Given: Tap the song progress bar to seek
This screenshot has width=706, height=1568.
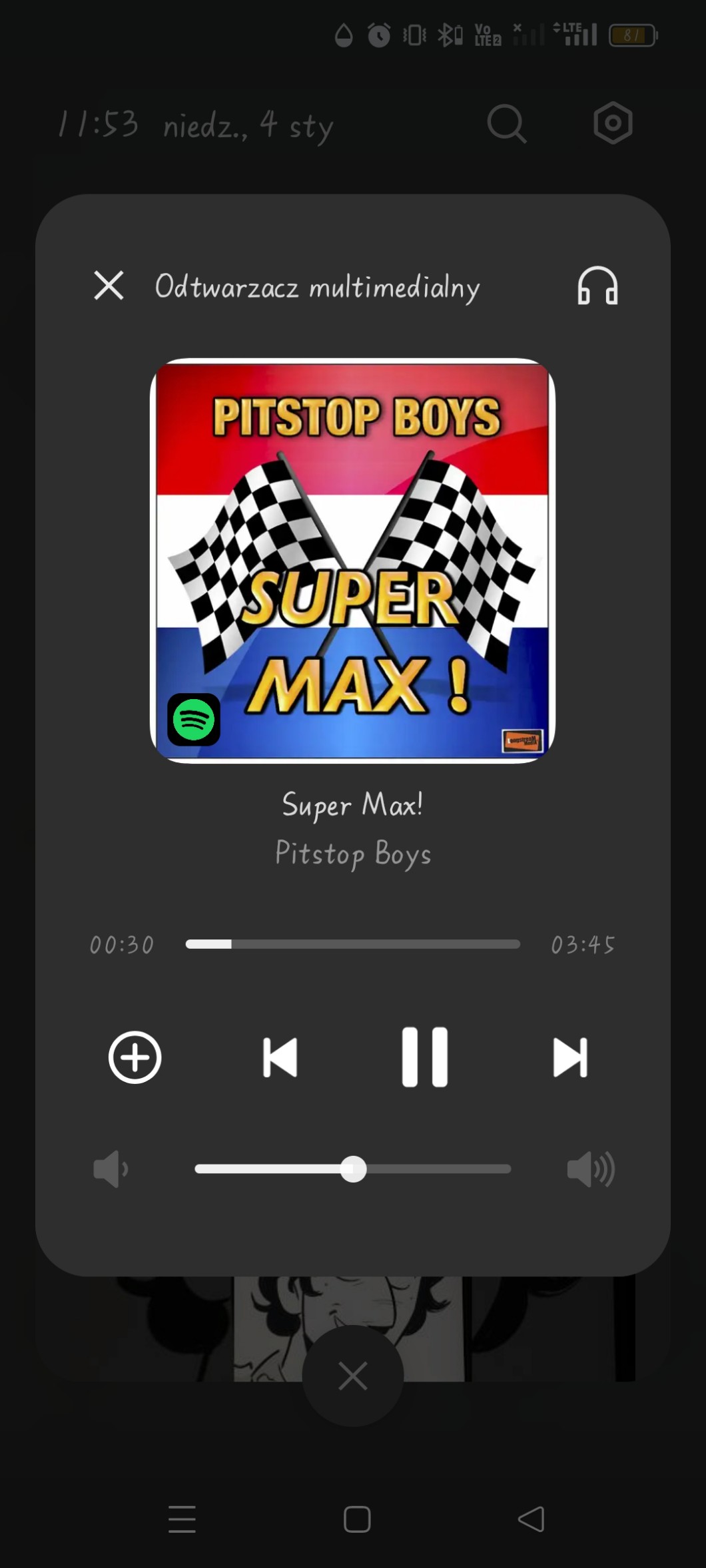Looking at the screenshot, I should tap(352, 944).
